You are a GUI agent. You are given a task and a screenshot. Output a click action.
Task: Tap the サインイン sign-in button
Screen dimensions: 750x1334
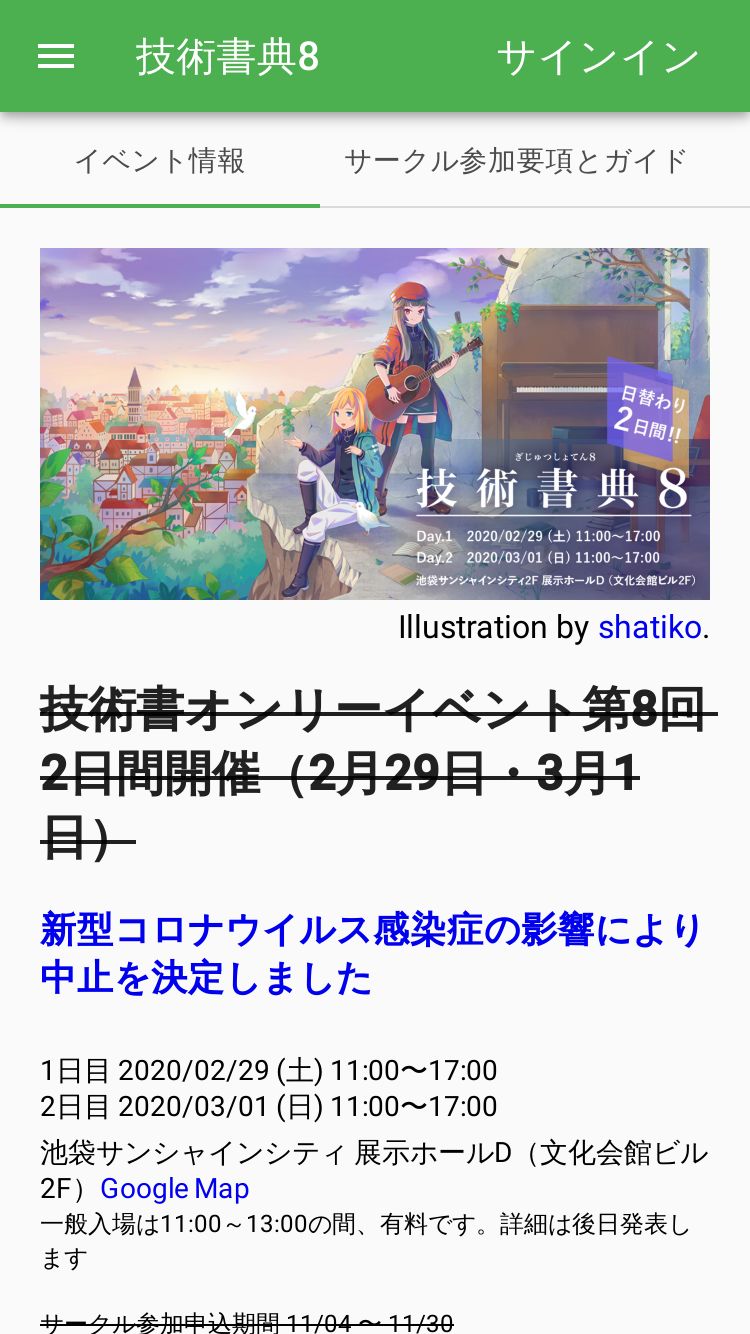(598, 57)
